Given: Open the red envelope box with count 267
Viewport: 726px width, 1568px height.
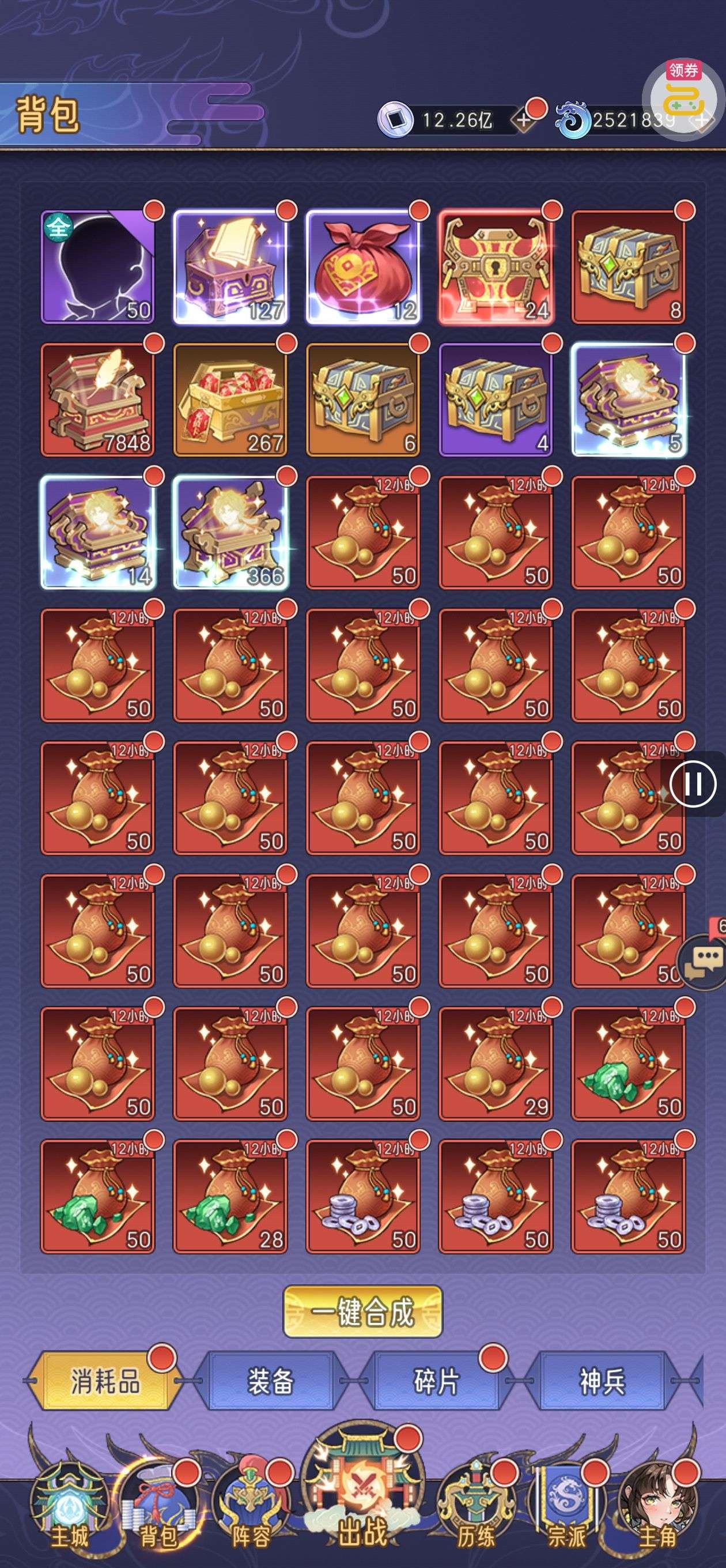Looking at the screenshot, I should 230,399.
